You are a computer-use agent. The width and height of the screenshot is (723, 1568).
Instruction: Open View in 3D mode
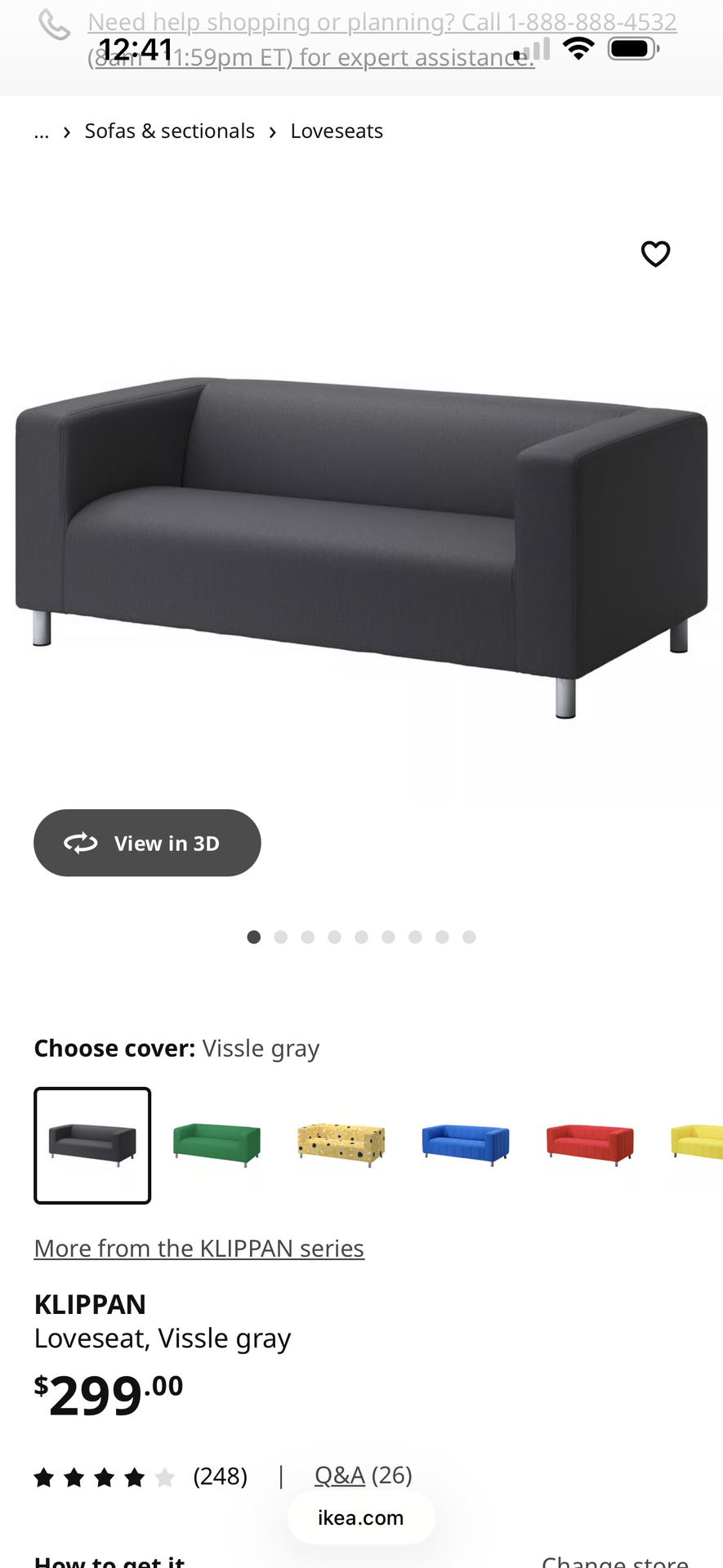point(147,843)
